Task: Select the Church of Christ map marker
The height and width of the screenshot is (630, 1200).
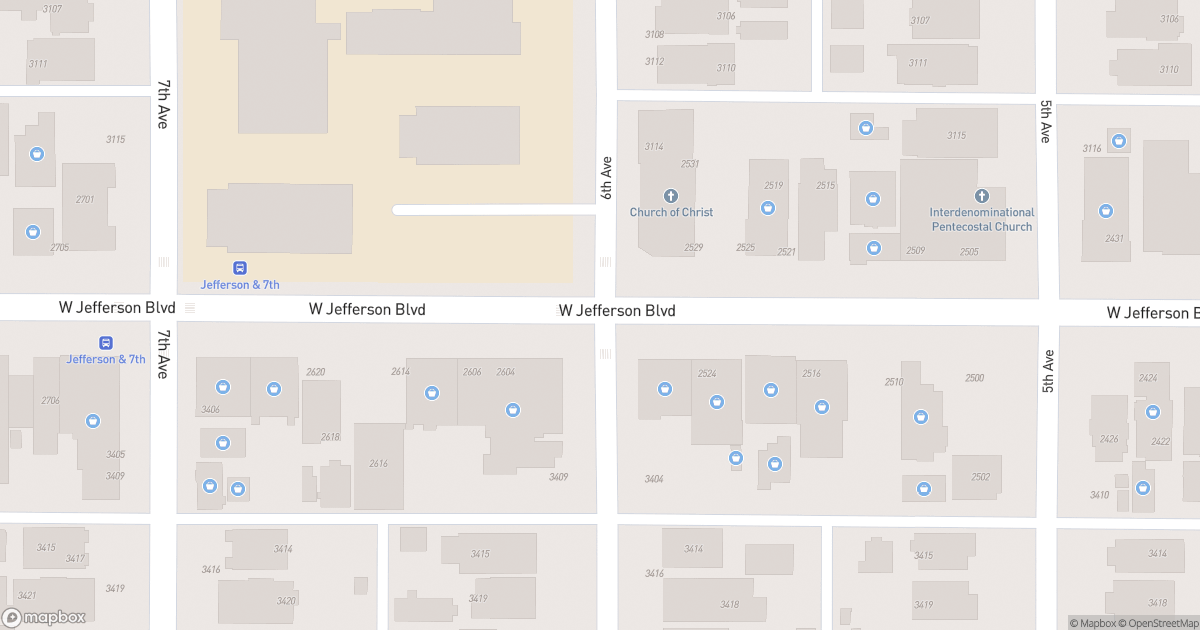Action: point(671,196)
